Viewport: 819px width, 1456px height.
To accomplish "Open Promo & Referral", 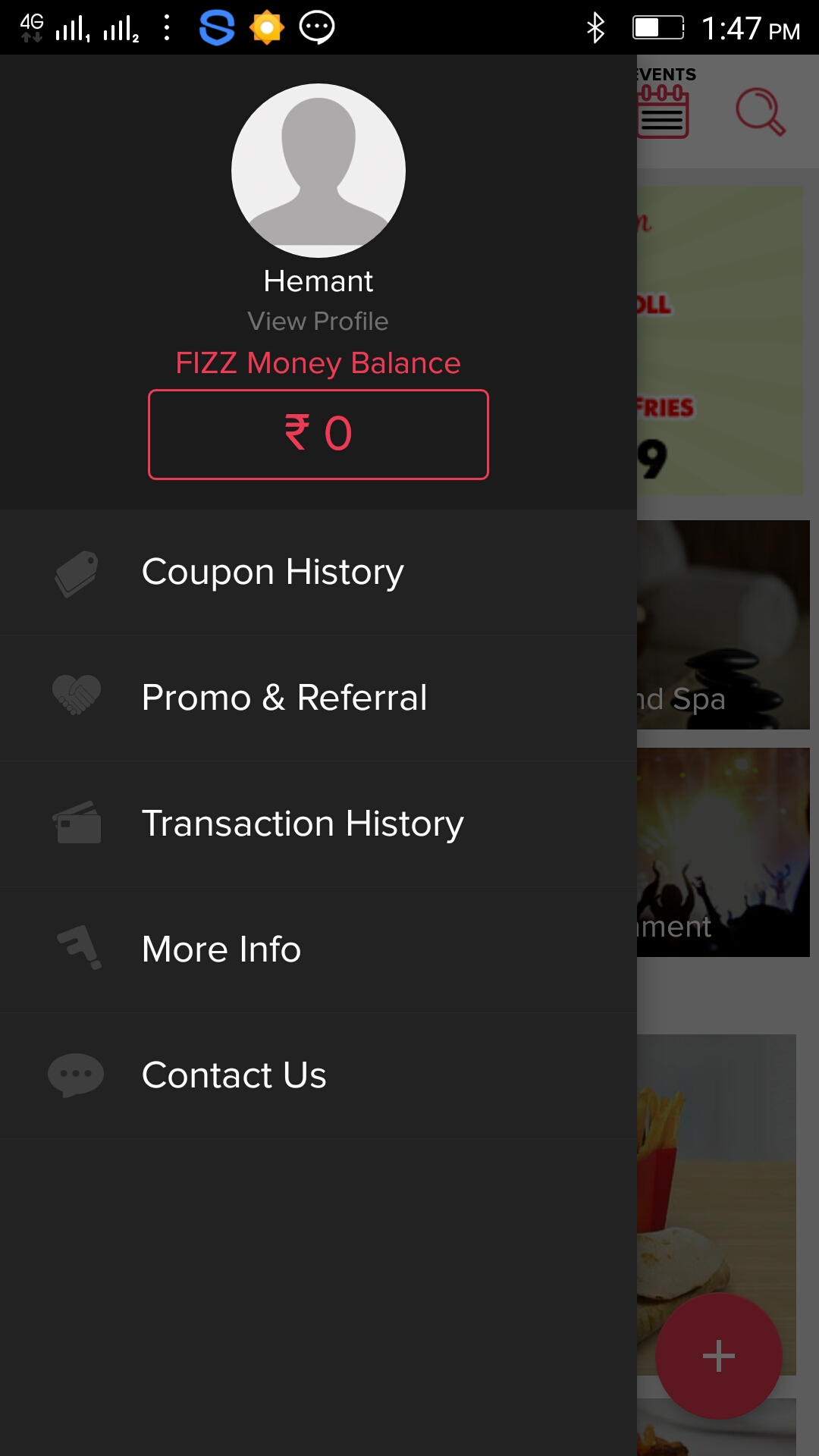I will coord(284,698).
